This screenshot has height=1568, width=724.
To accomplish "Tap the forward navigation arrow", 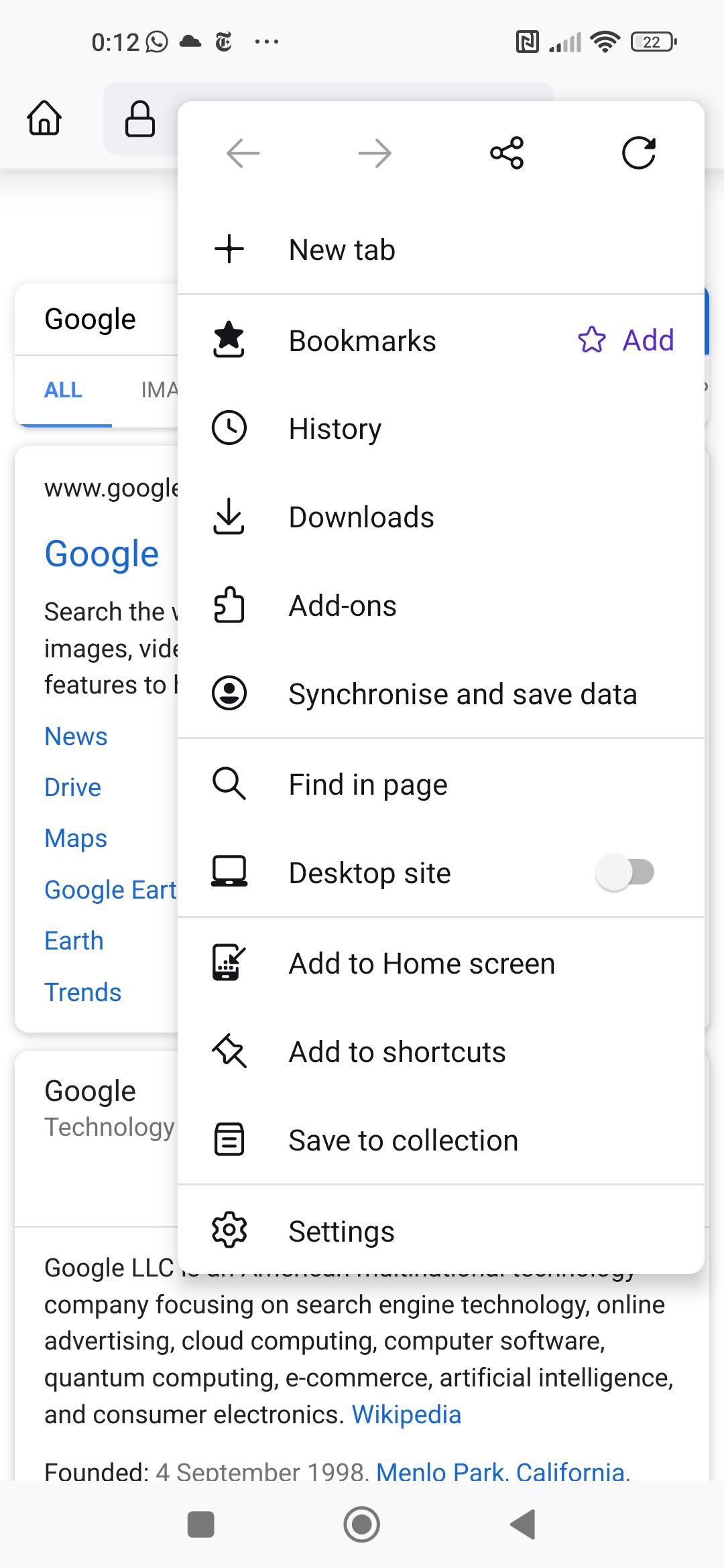I will [x=374, y=153].
